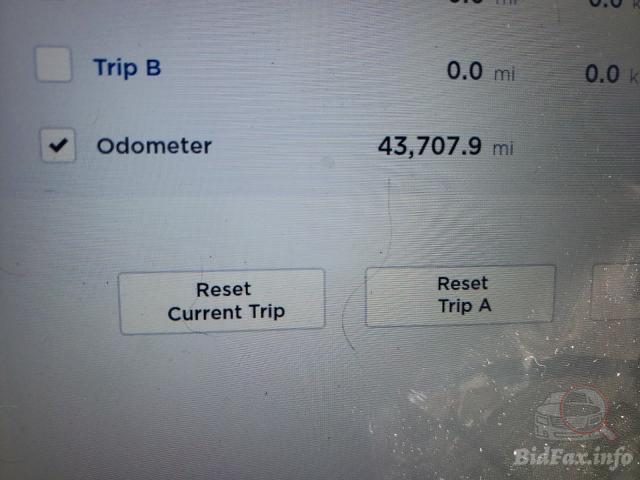The height and width of the screenshot is (480, 640).
Task: Tap Reset Current Trip button
Action: pos(222,301)
